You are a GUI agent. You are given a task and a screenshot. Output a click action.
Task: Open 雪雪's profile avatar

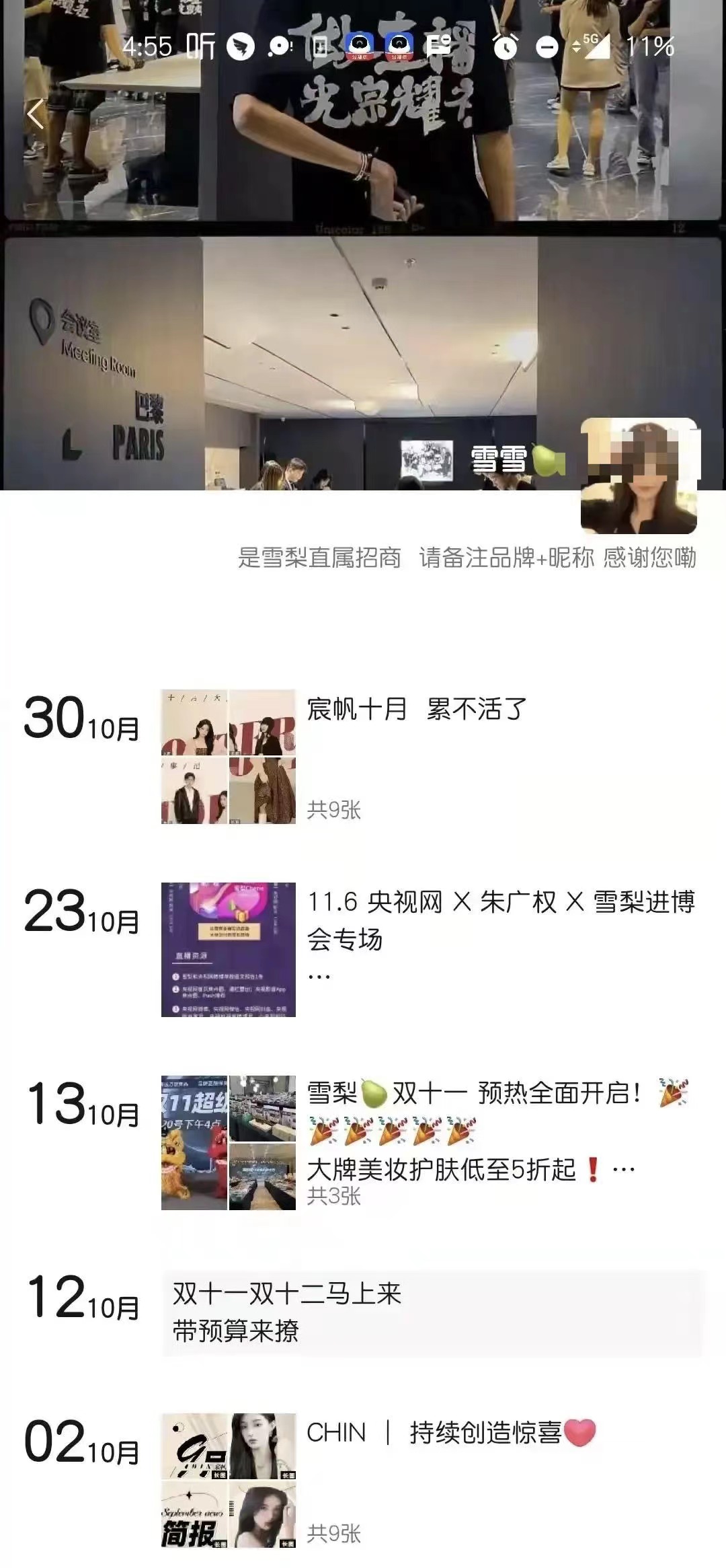click(x=639, y=476)
